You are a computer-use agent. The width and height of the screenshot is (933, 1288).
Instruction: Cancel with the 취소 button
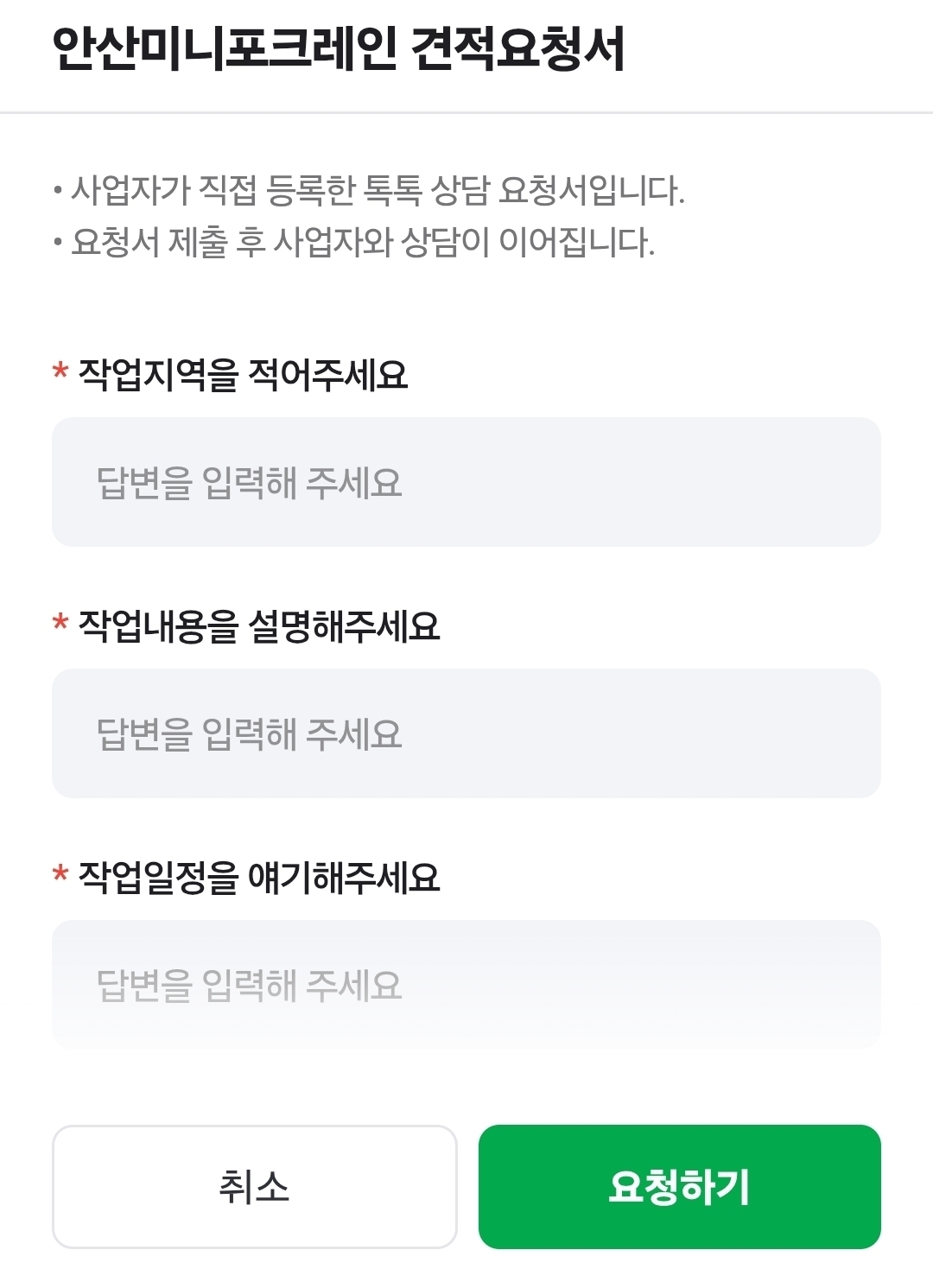pyautogui.click(x=254, y=1187)
